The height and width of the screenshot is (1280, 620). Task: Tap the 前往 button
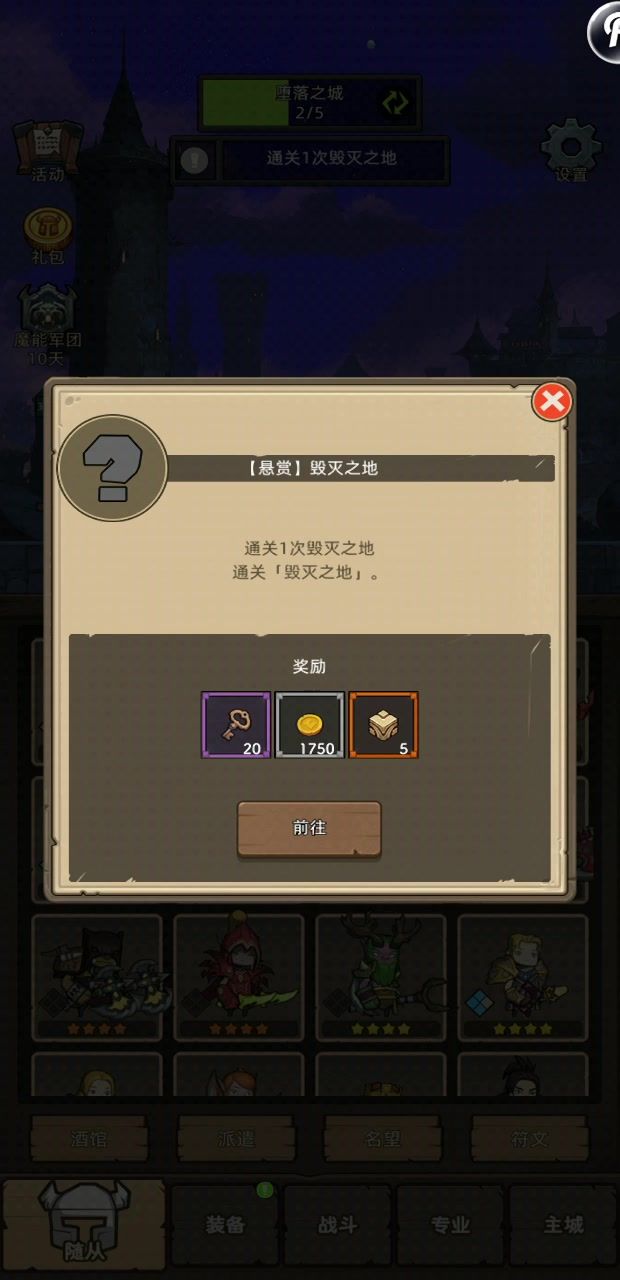point(309,828)
